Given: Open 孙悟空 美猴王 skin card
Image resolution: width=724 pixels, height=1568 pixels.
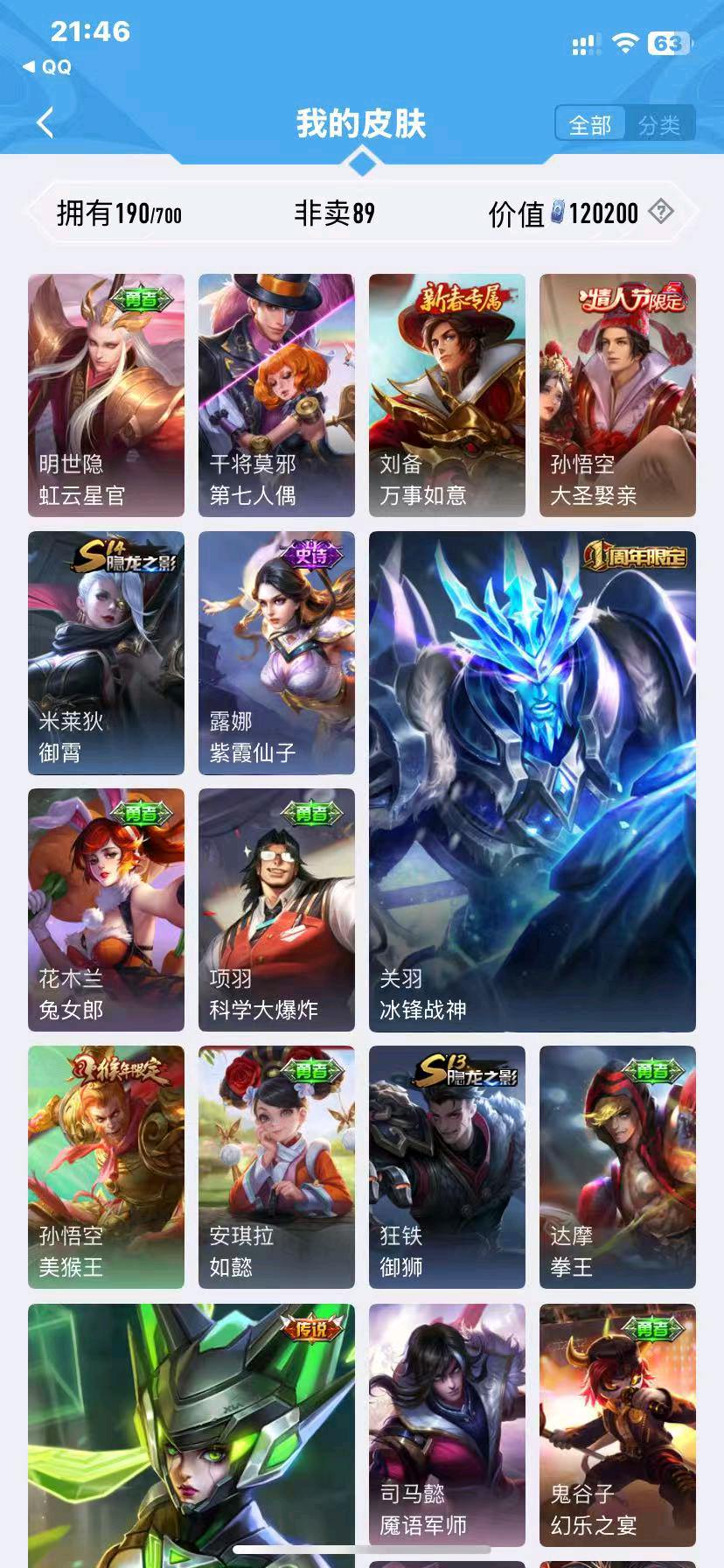Looking at the screenshot, I should 106,1167.
